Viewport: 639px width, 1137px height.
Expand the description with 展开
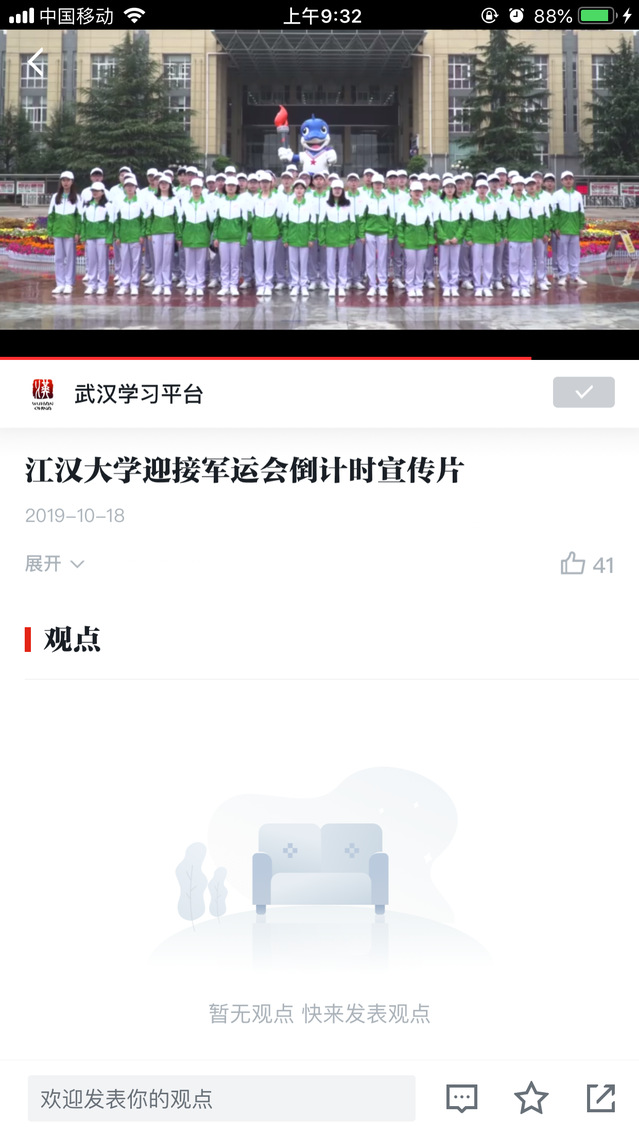pos(54,564)
